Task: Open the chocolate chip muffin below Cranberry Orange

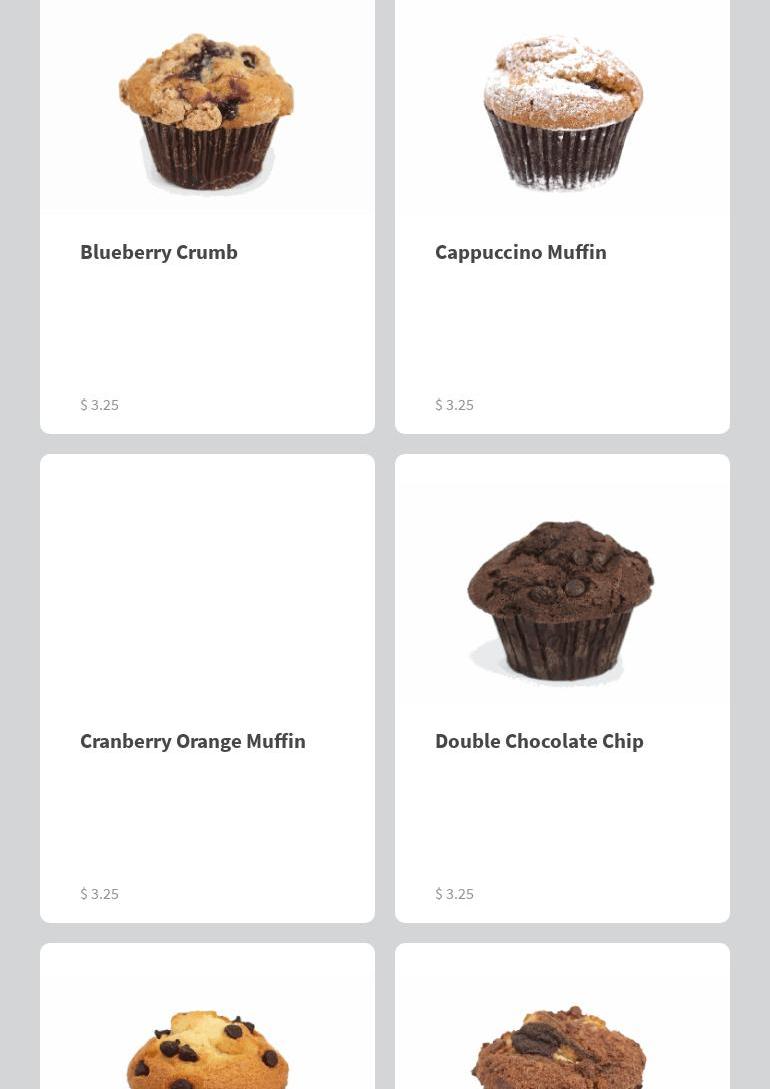Action: coord(207,1040)
